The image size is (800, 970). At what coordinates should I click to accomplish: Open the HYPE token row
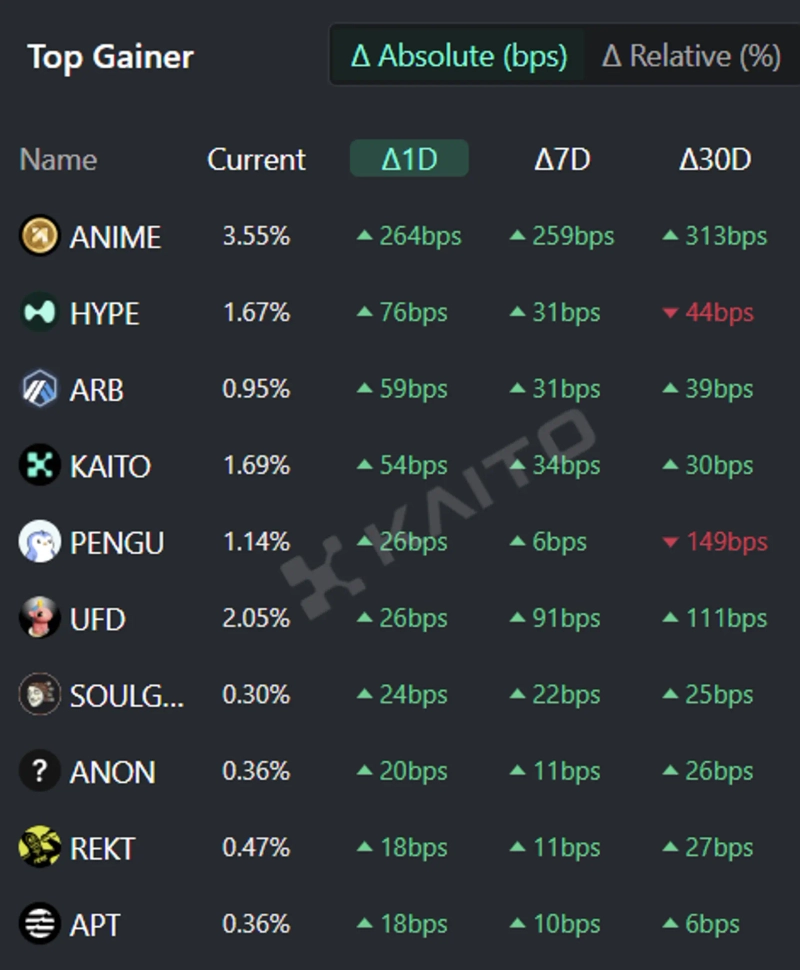point(104,314)
